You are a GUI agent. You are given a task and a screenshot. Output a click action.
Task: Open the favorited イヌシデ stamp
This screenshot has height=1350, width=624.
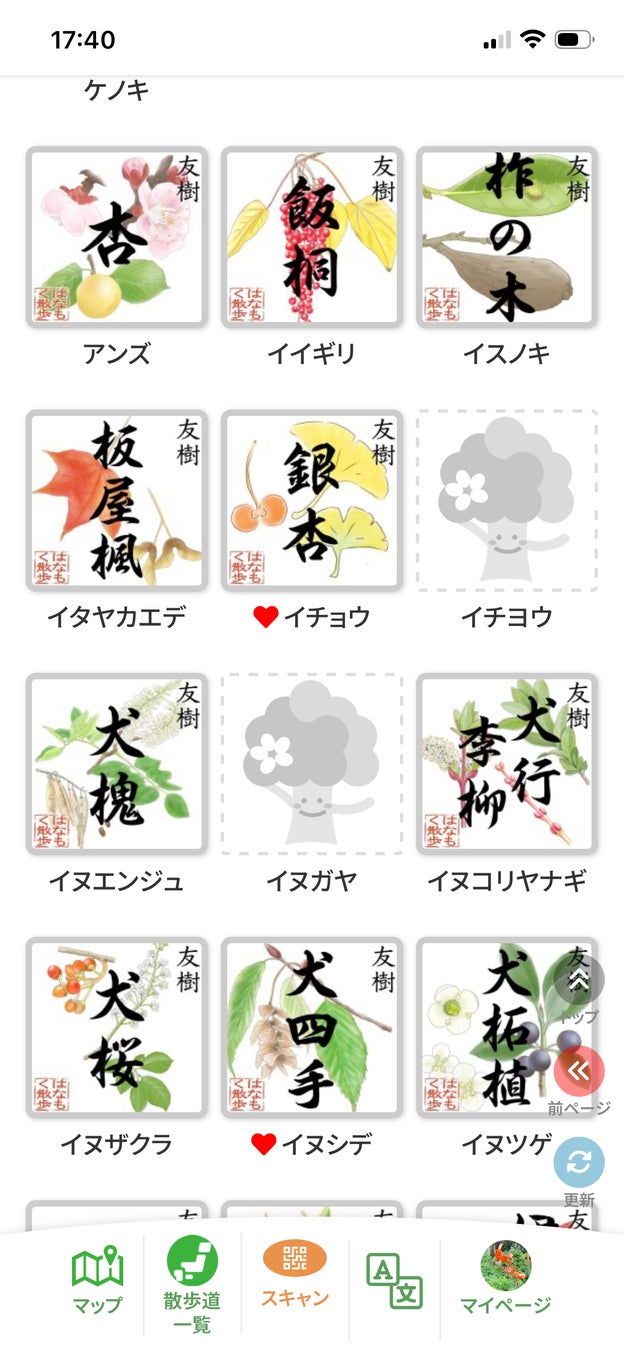click(312, 1027)
